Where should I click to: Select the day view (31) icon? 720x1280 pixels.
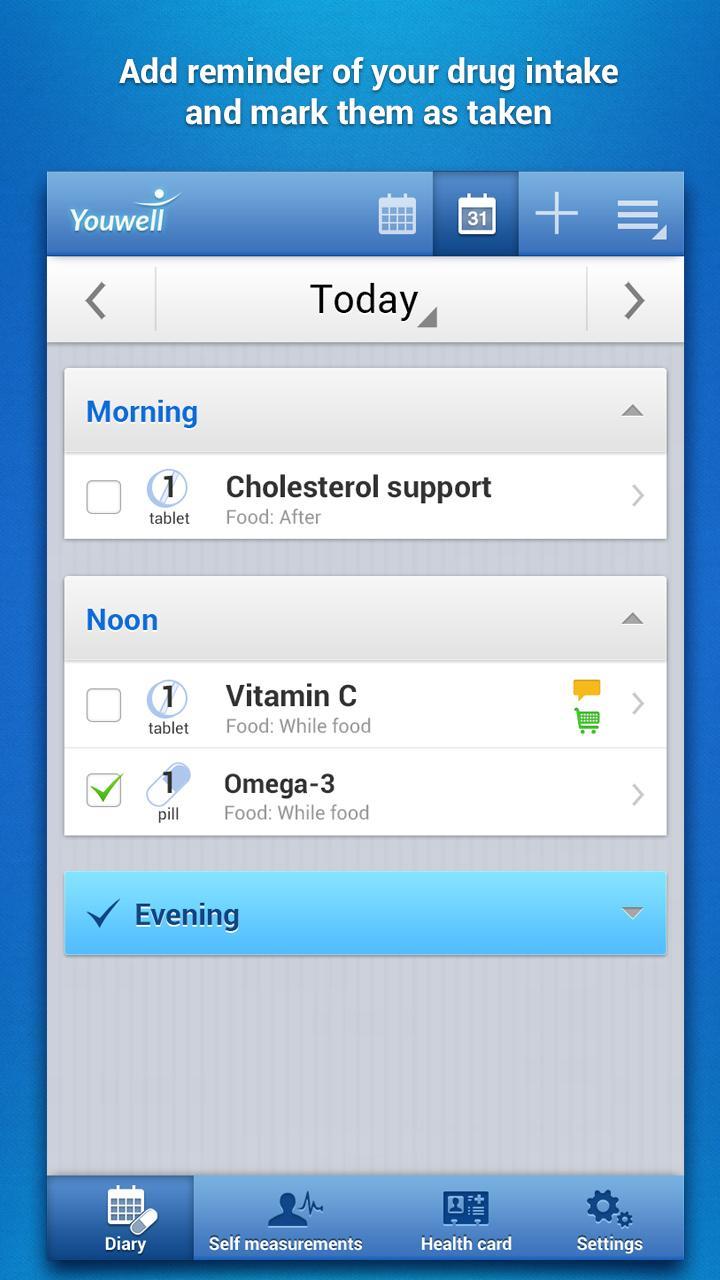[476, 213]
